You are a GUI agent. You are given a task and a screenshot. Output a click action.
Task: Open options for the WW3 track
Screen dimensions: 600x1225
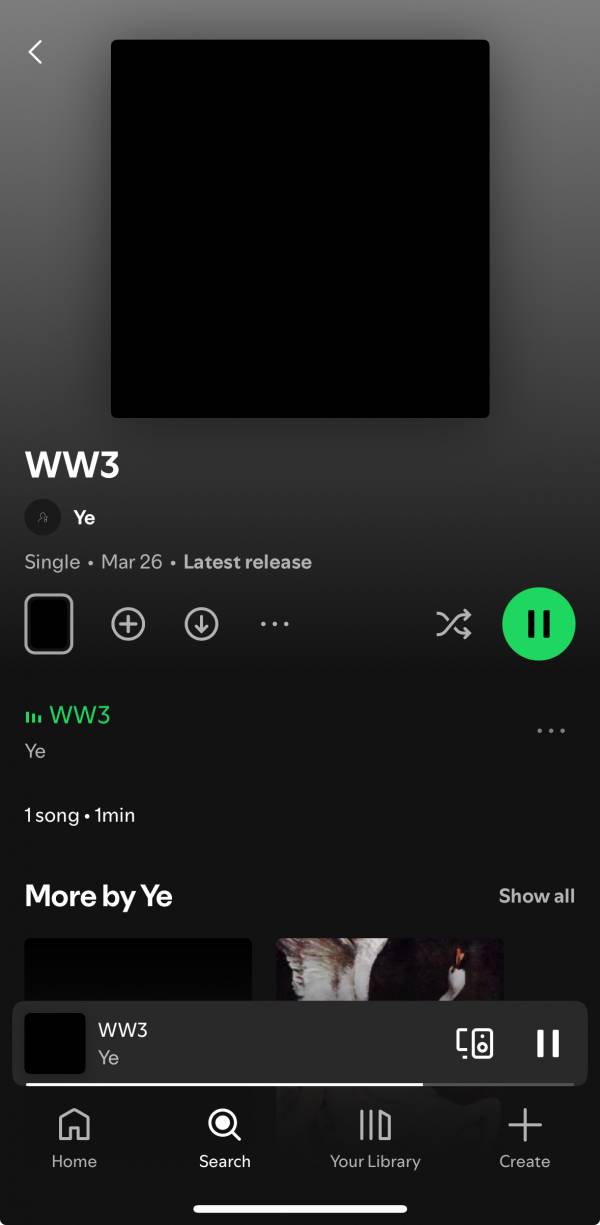551,731
